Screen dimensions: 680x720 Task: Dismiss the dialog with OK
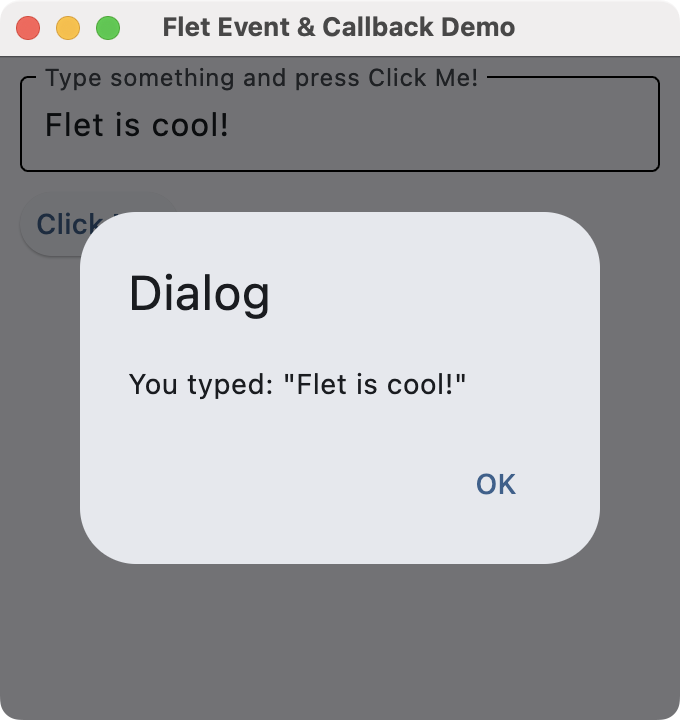(496, 484)
